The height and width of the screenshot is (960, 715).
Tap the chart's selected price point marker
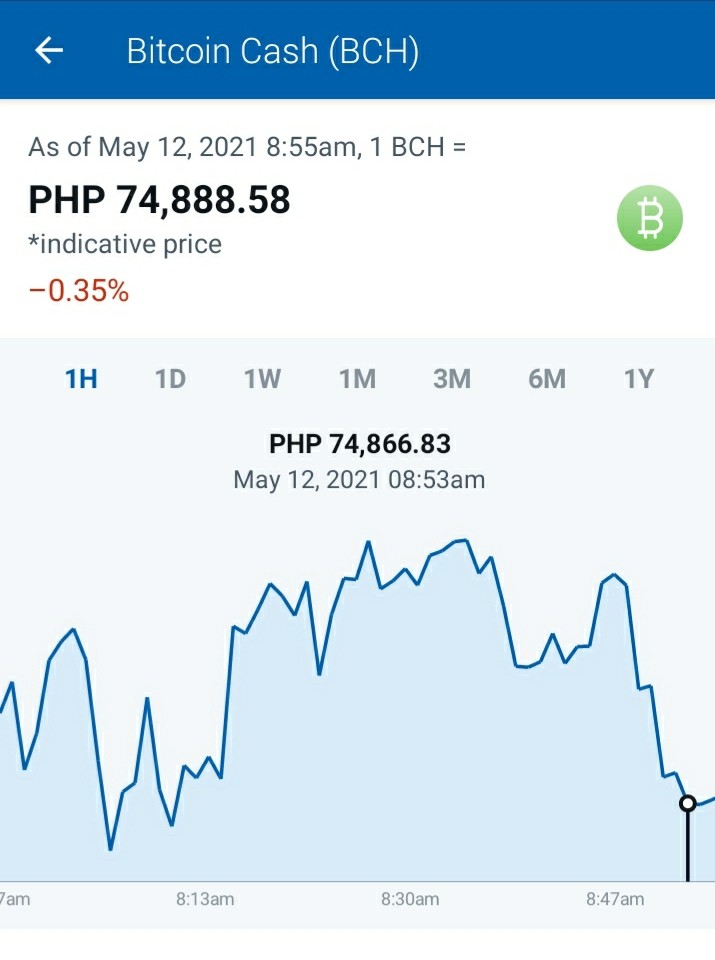pyautogui.click(x=688, y=803)
